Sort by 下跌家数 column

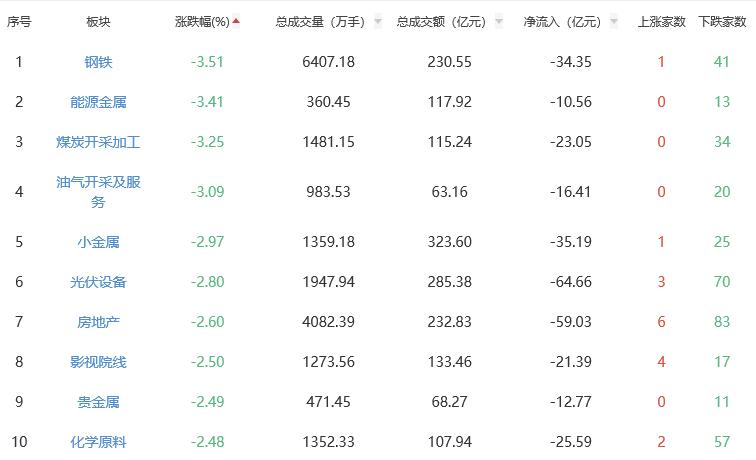click(x=721, y=21)
